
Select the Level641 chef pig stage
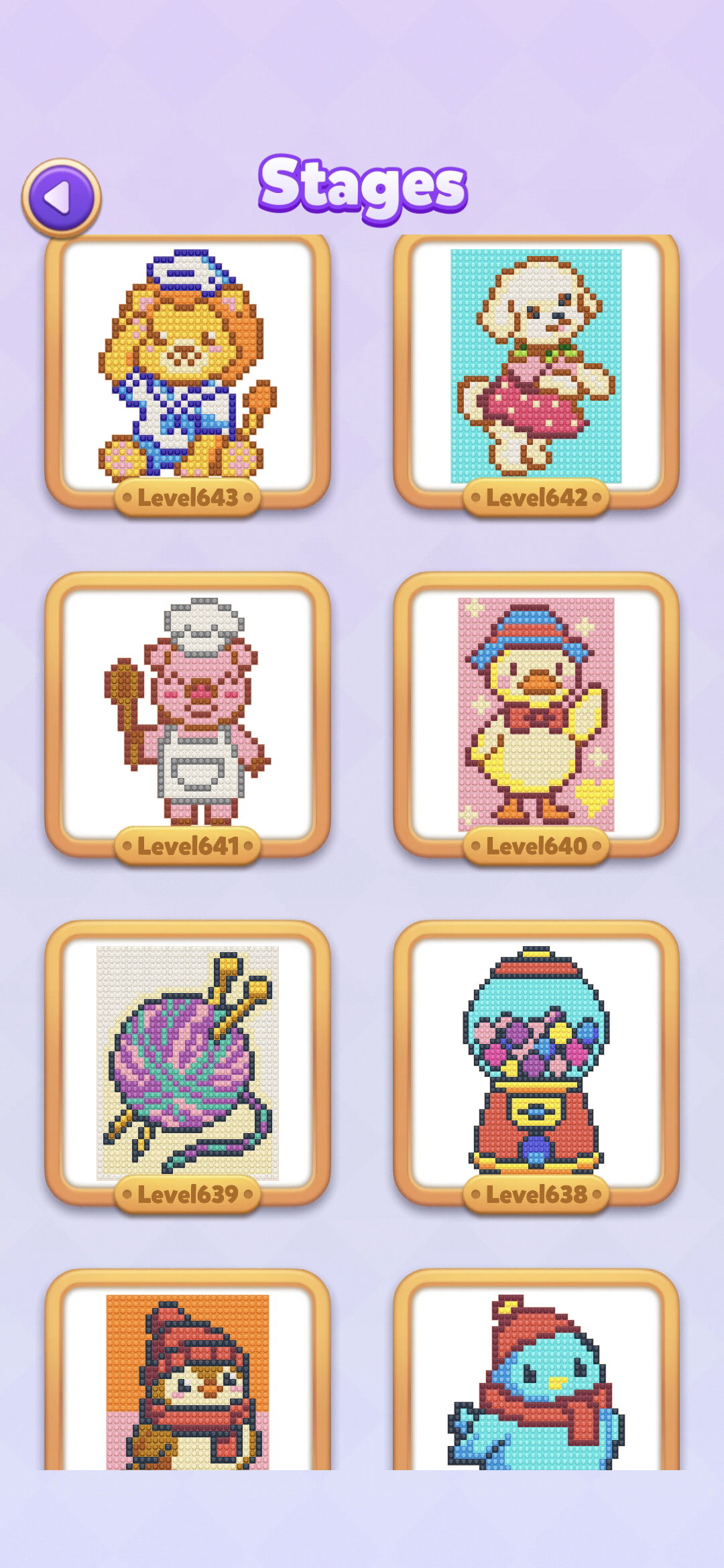(188, 718)
